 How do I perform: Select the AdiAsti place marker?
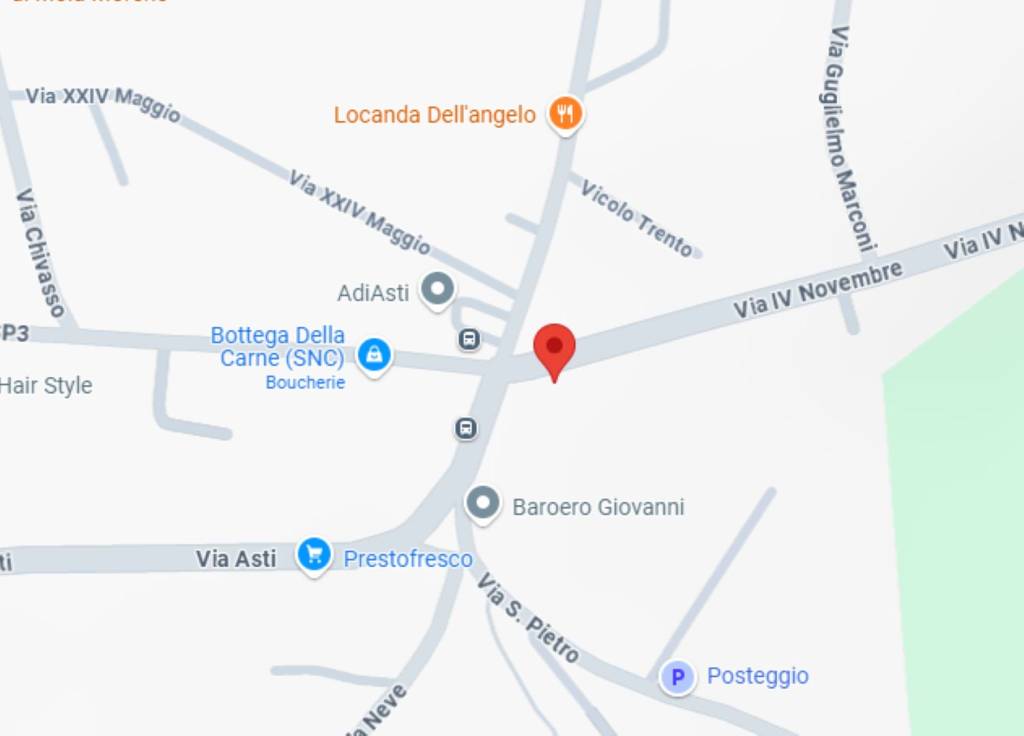(437, 291)
